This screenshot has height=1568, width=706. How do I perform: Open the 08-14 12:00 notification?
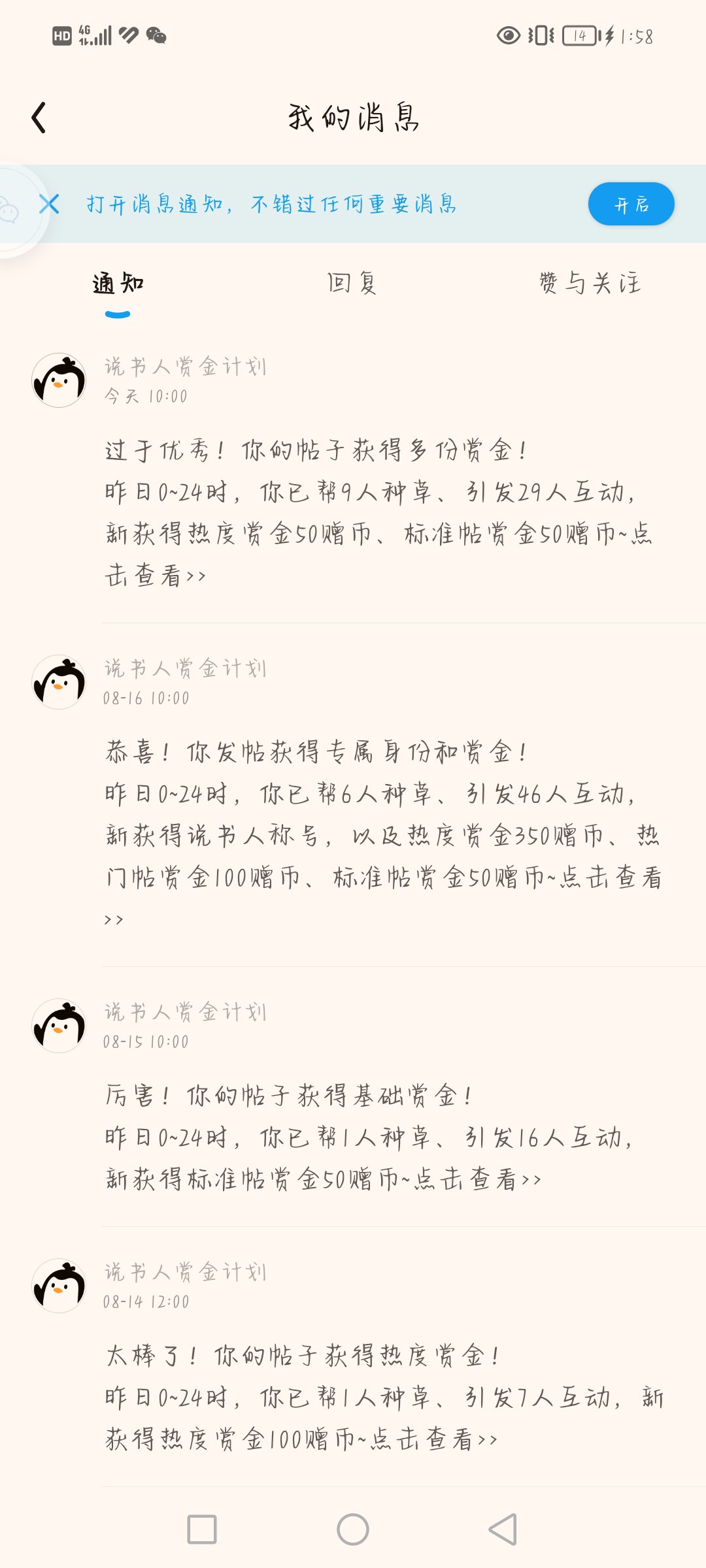[x=353, y=1356]
